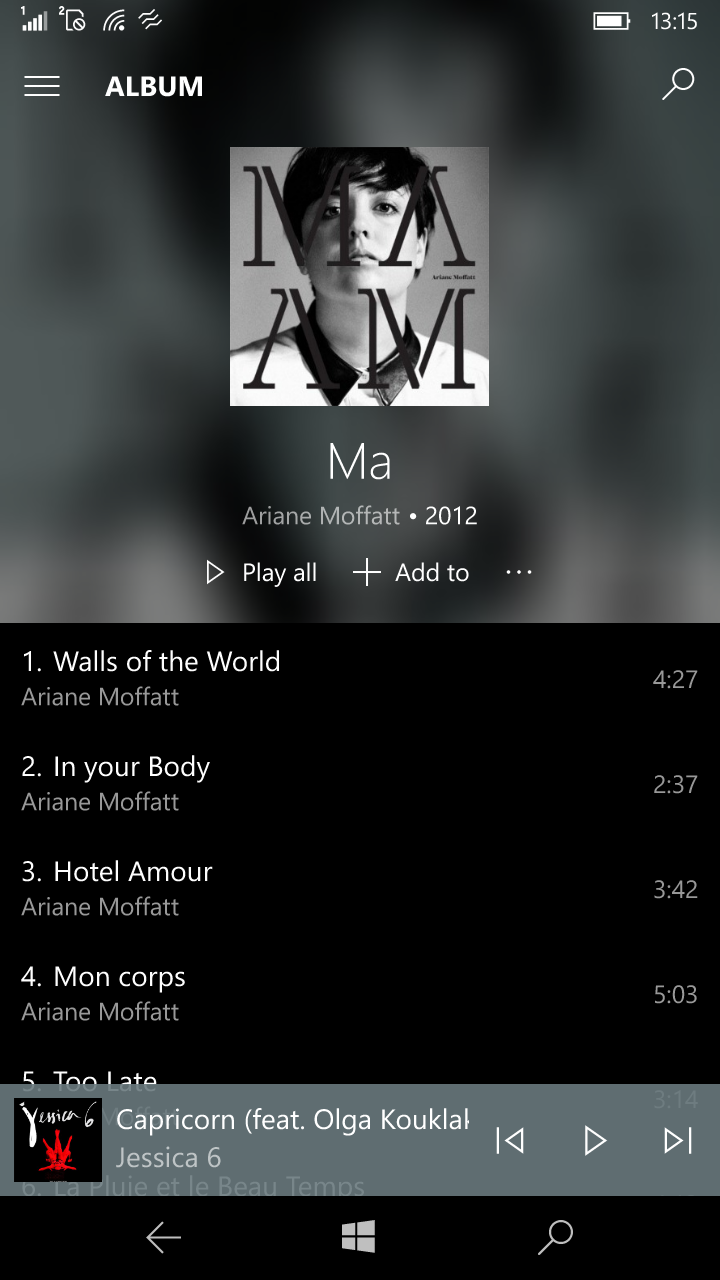Viewport: 720px width, 1280px height.
Task: Open now playing from Jessica 6 cover
Action: point(58,1140)
